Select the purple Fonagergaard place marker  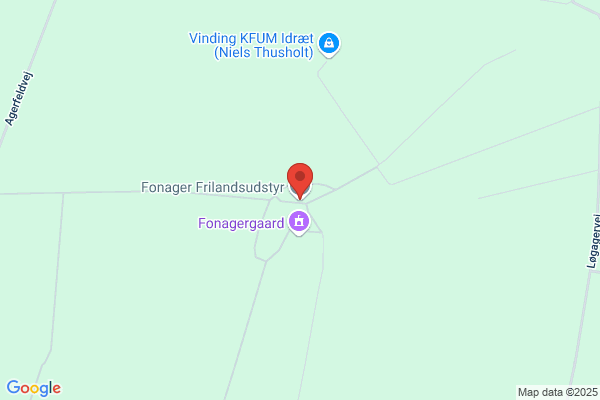(299, 223)
